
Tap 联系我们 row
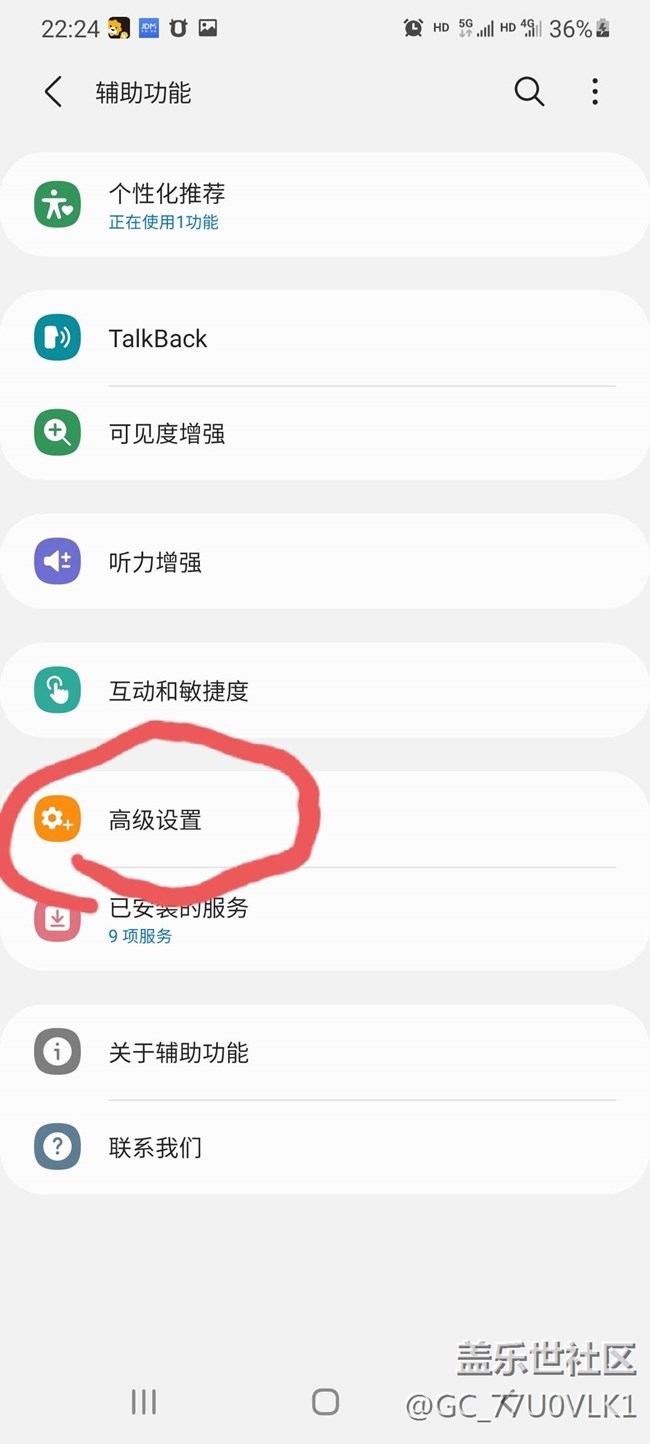click(324, 1147)
